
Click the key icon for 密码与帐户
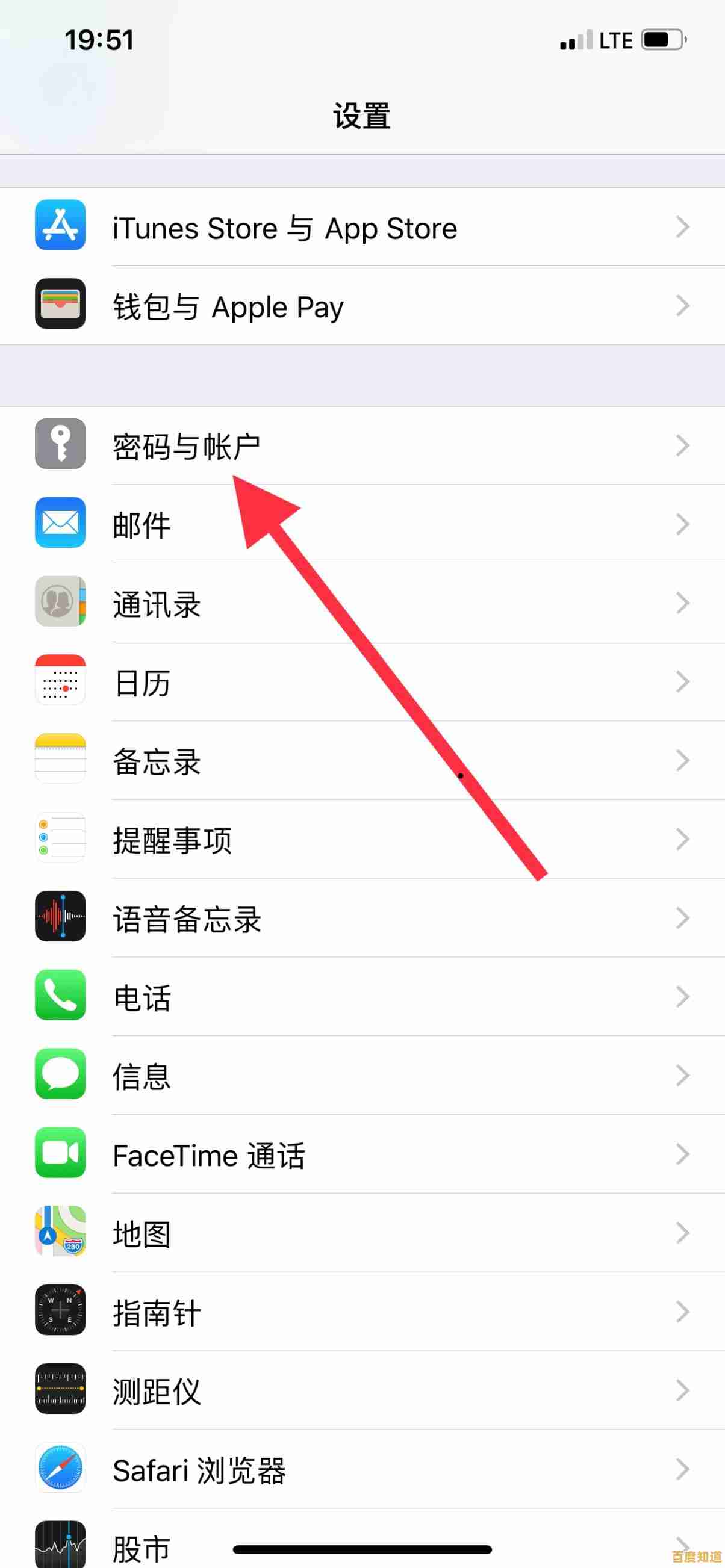tap(60, 445)
